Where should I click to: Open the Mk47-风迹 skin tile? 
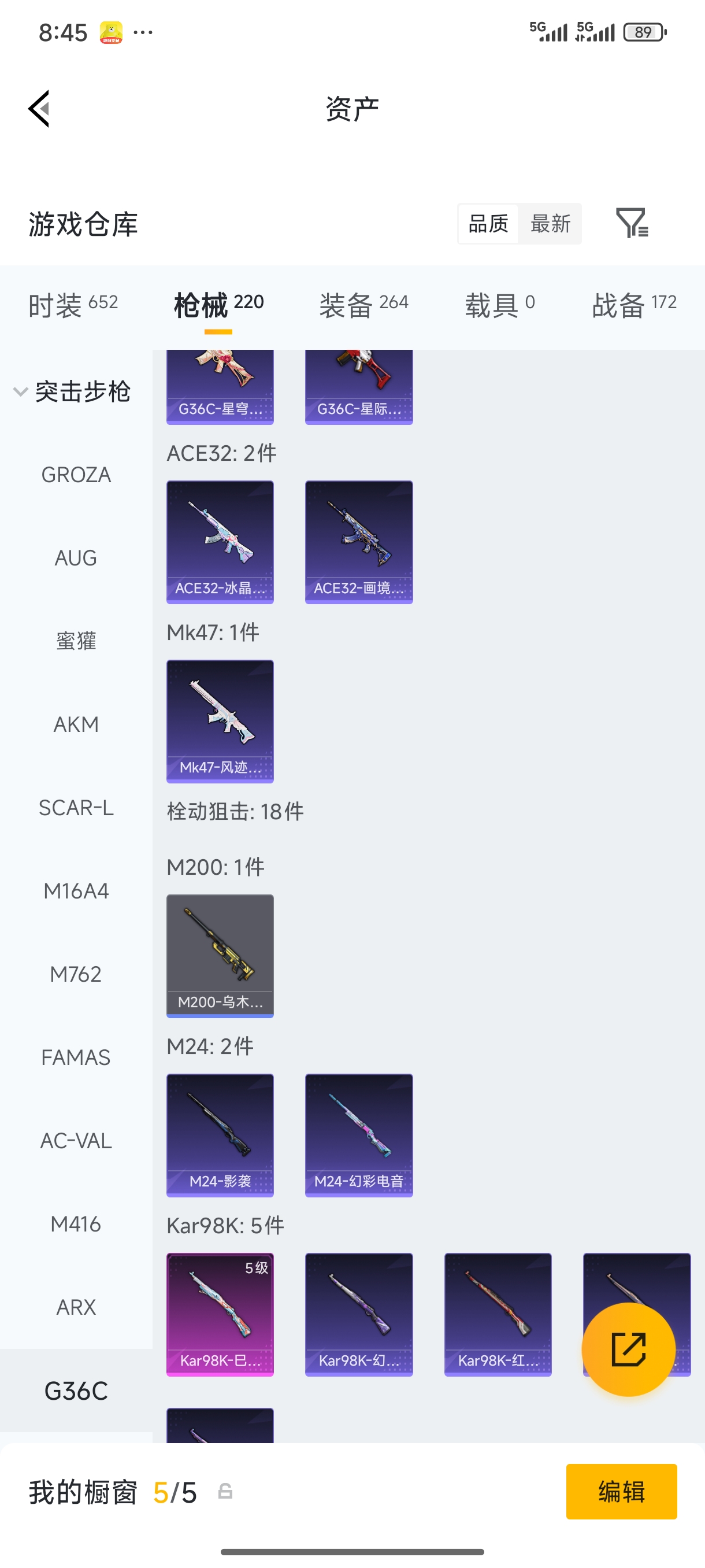click(x=220, y=722)
